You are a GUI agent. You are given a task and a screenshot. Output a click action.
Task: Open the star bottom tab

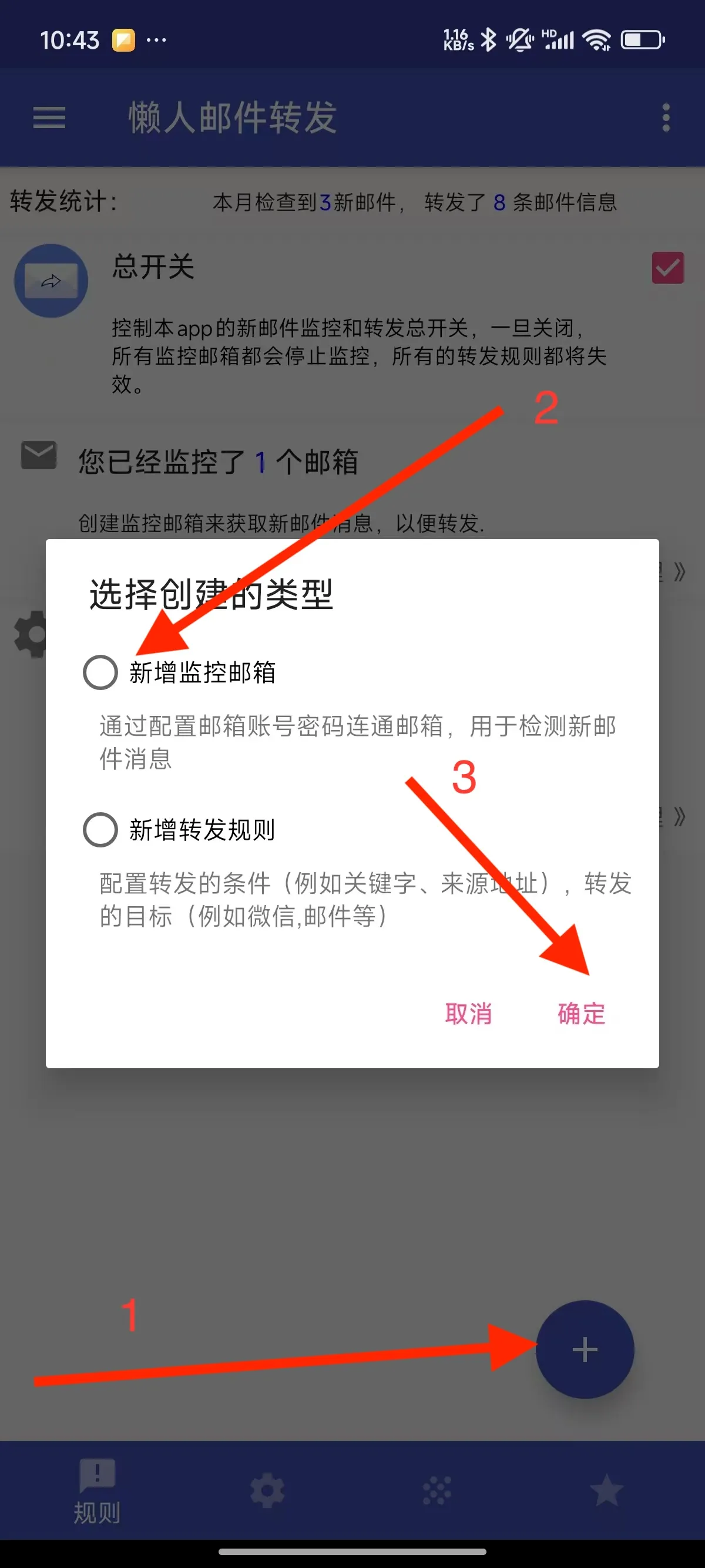click(x=606, y=1491)
